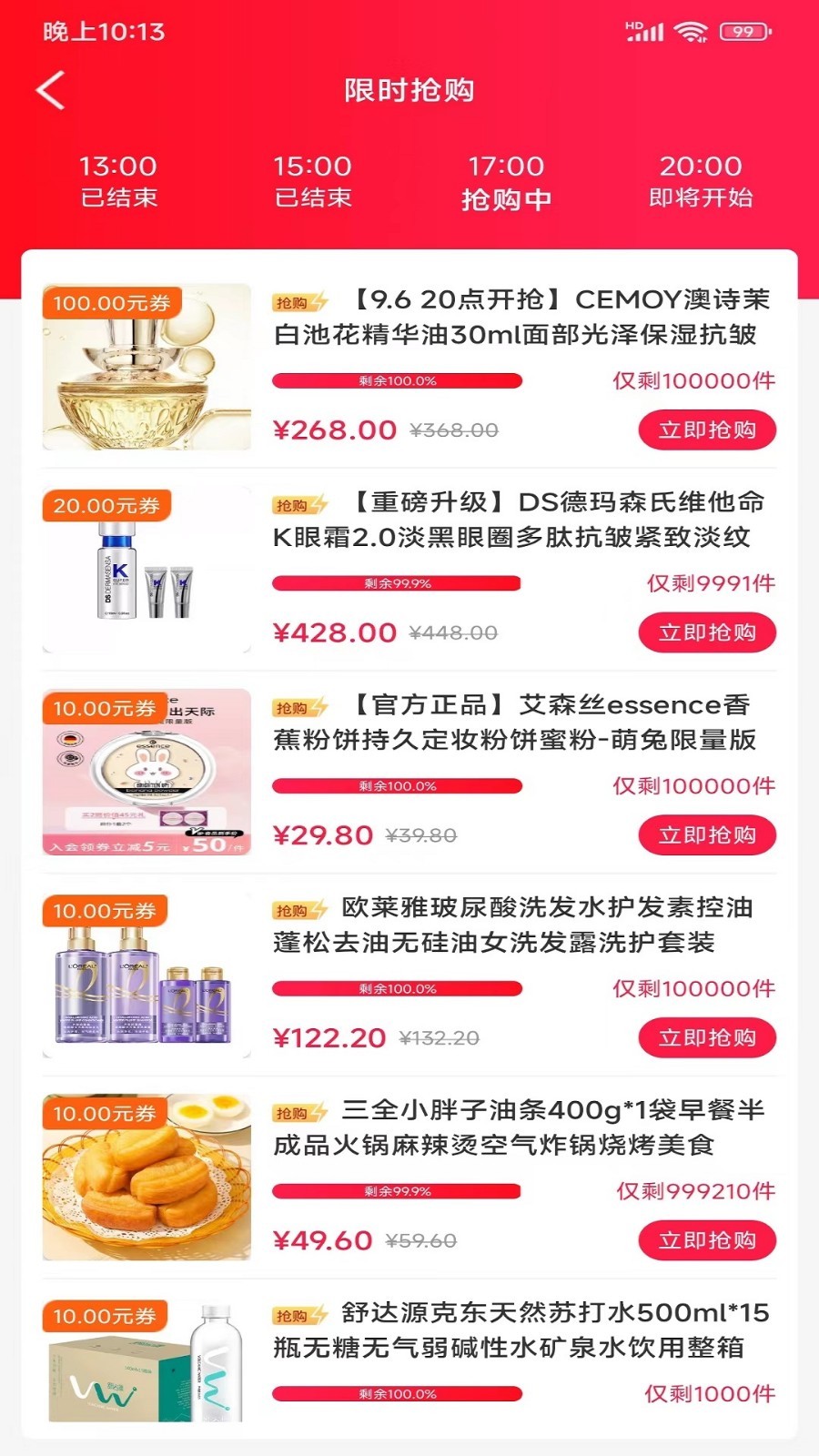Tap 立即抢购 for the CEMOY essence oil

coord(708,430)
